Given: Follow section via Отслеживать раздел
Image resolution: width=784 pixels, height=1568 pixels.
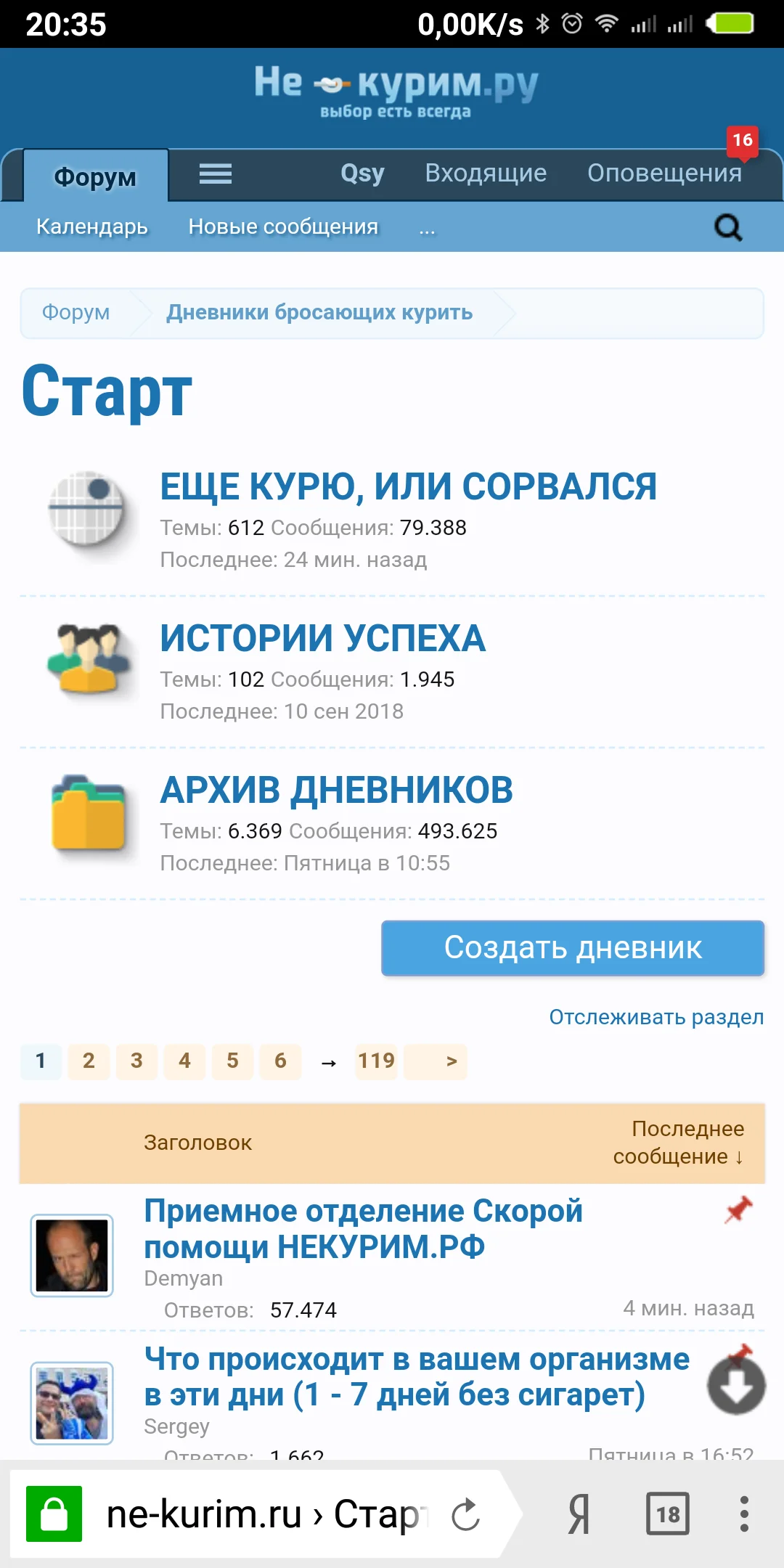Looking at the screenshot, I should point(656,1017).
